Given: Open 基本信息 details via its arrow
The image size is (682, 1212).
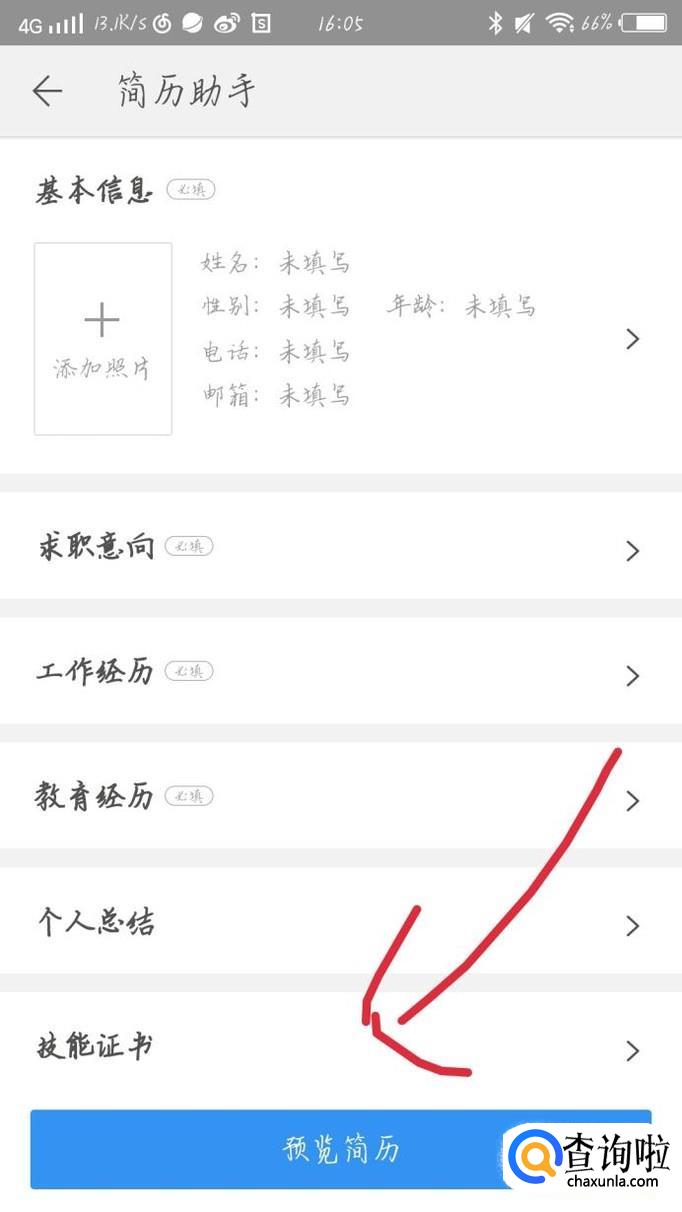Looking at the screenshot, I should coord(632,339).
